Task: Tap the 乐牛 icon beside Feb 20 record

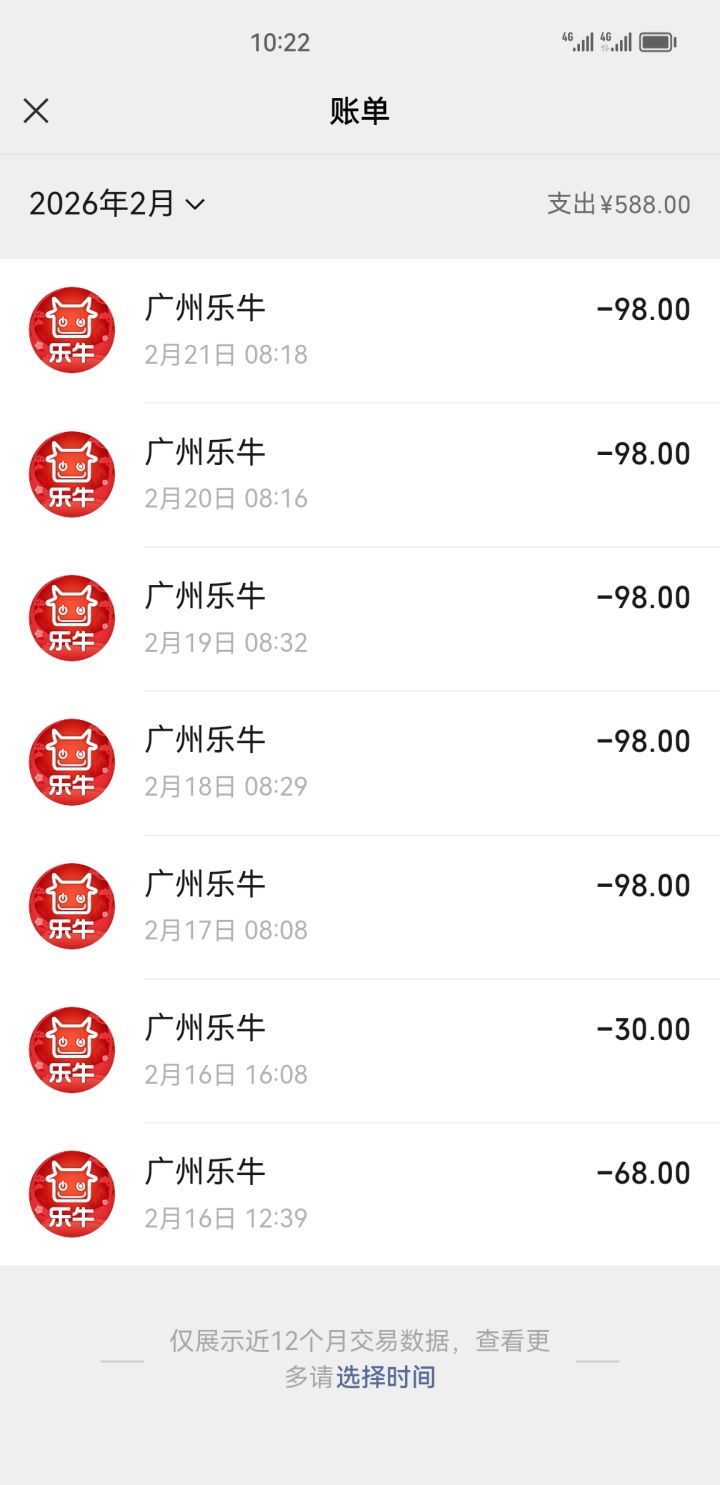Action: 71,473
